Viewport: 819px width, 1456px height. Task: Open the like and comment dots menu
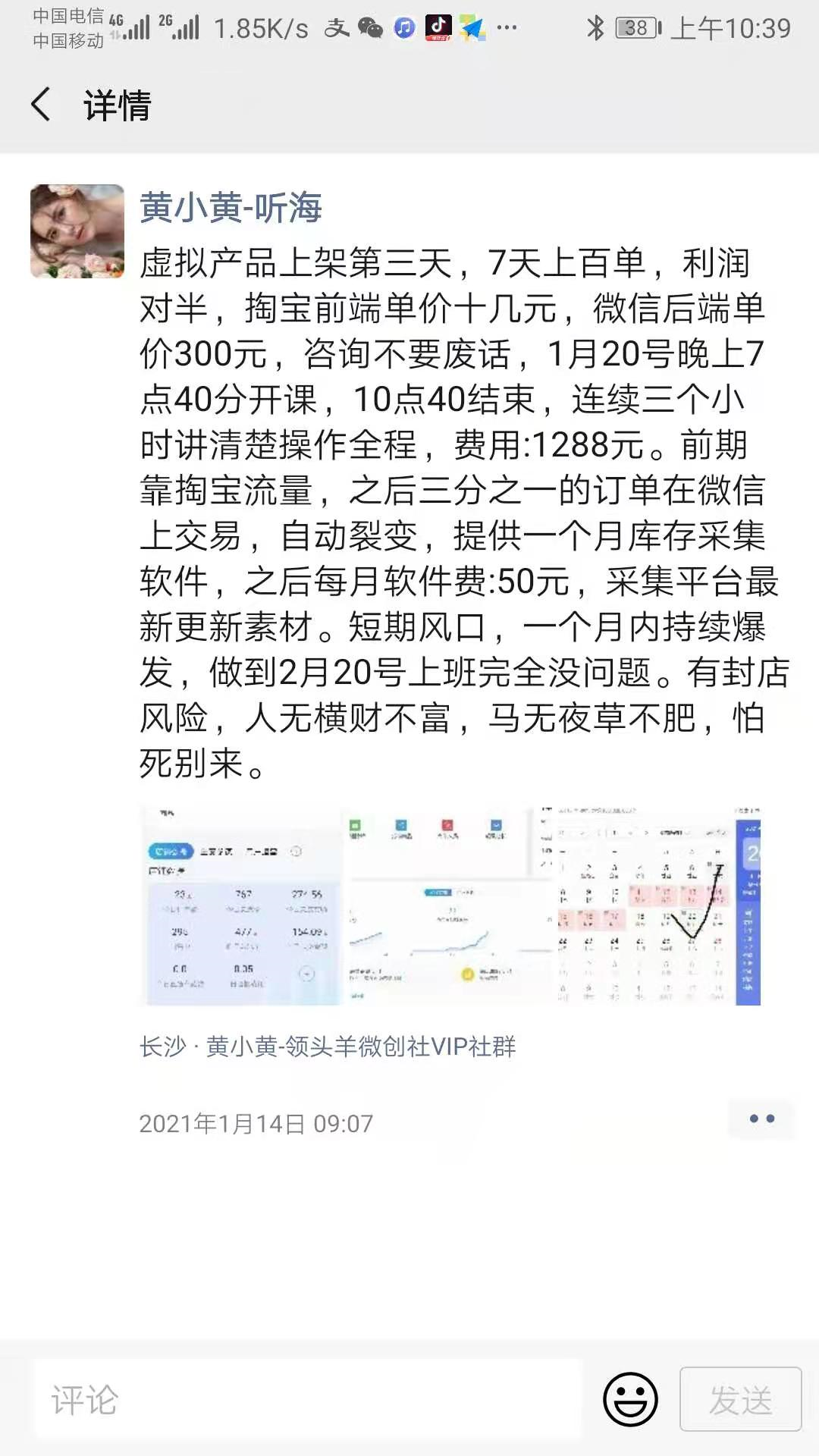[x=761, y=1119]
